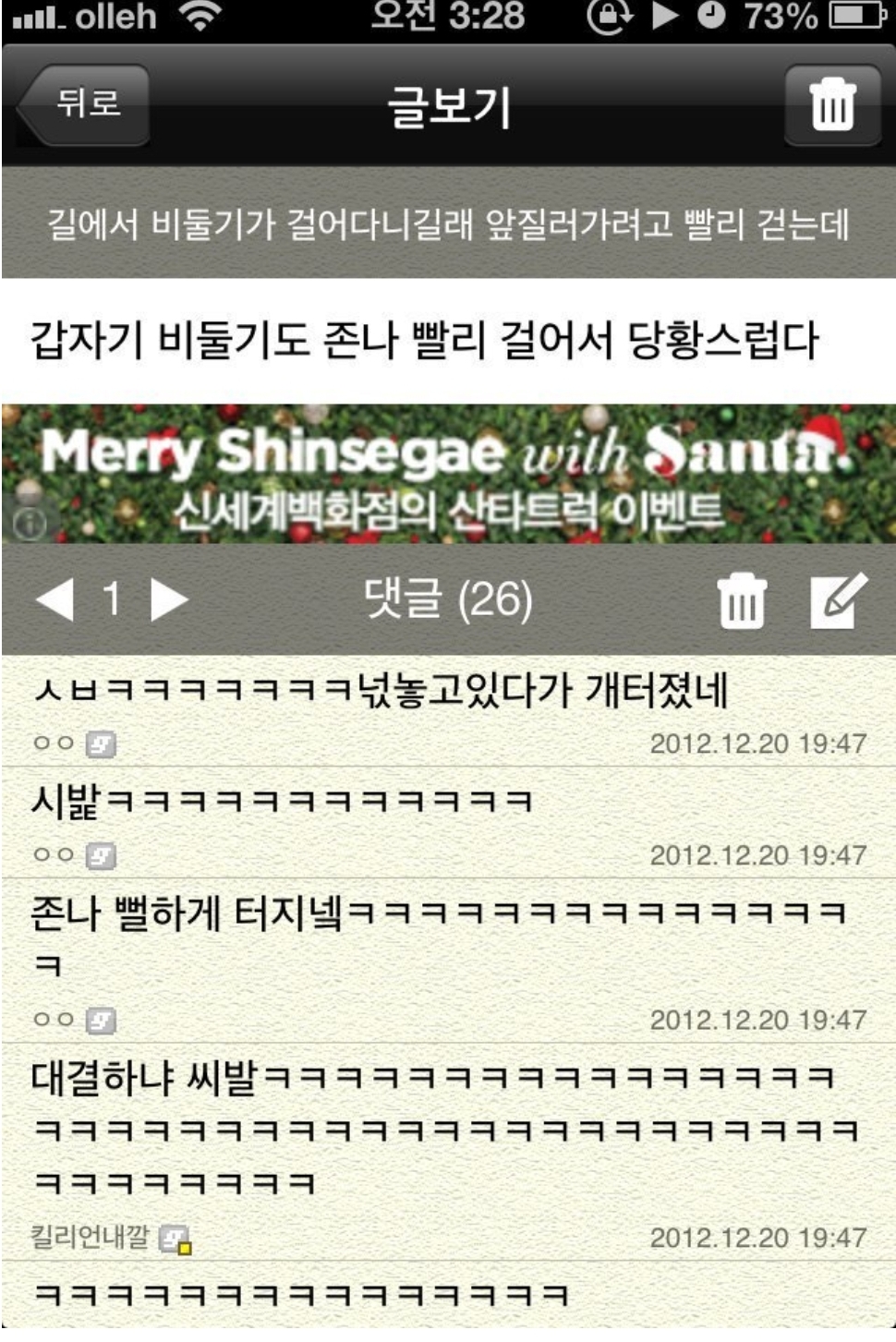Go to previous comments page arrow
This screenshot has width=896, height=1342.
(55, 599)
